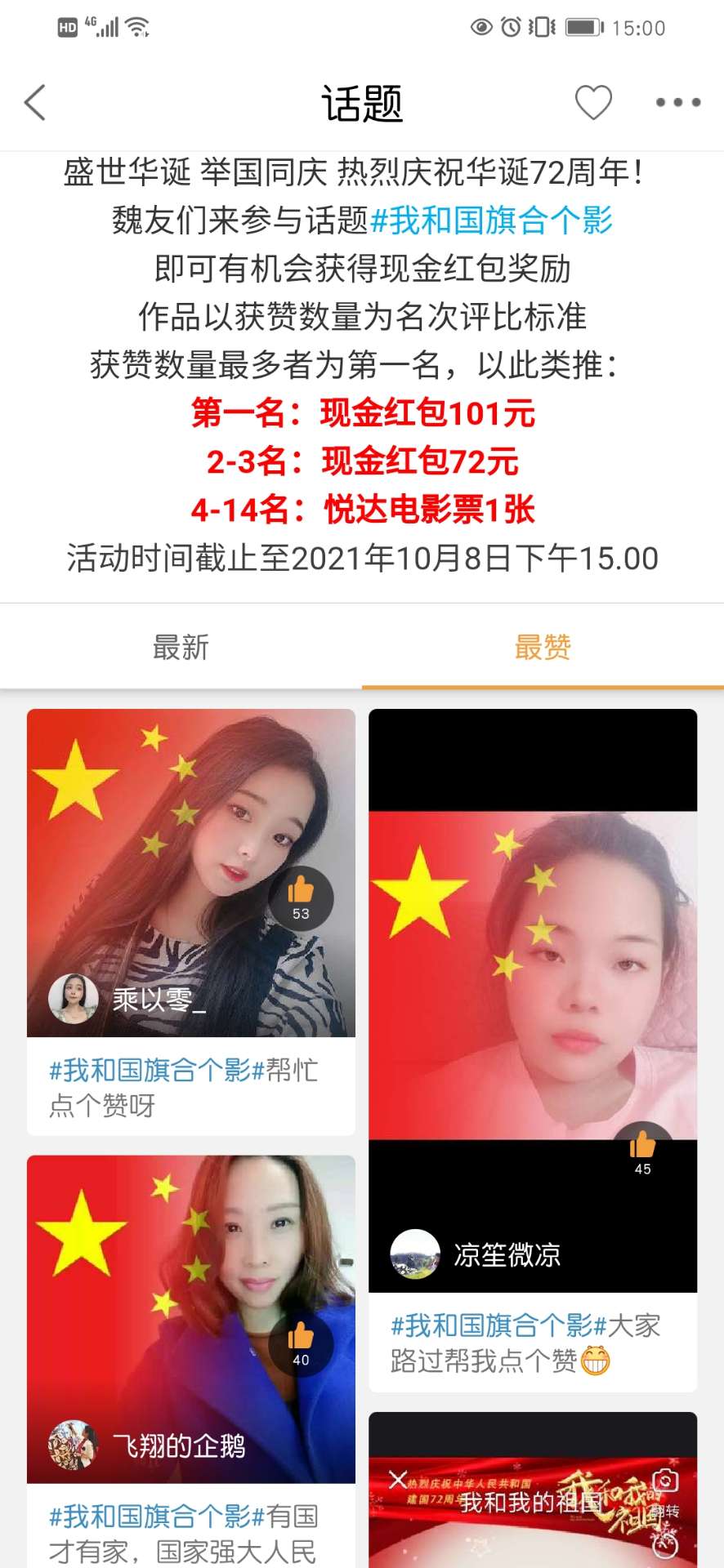The width and height of the screenshot is (724, 1568).
Task: Go back from the 话题 page
Action: pyautogui.click(x=35, y=103)
